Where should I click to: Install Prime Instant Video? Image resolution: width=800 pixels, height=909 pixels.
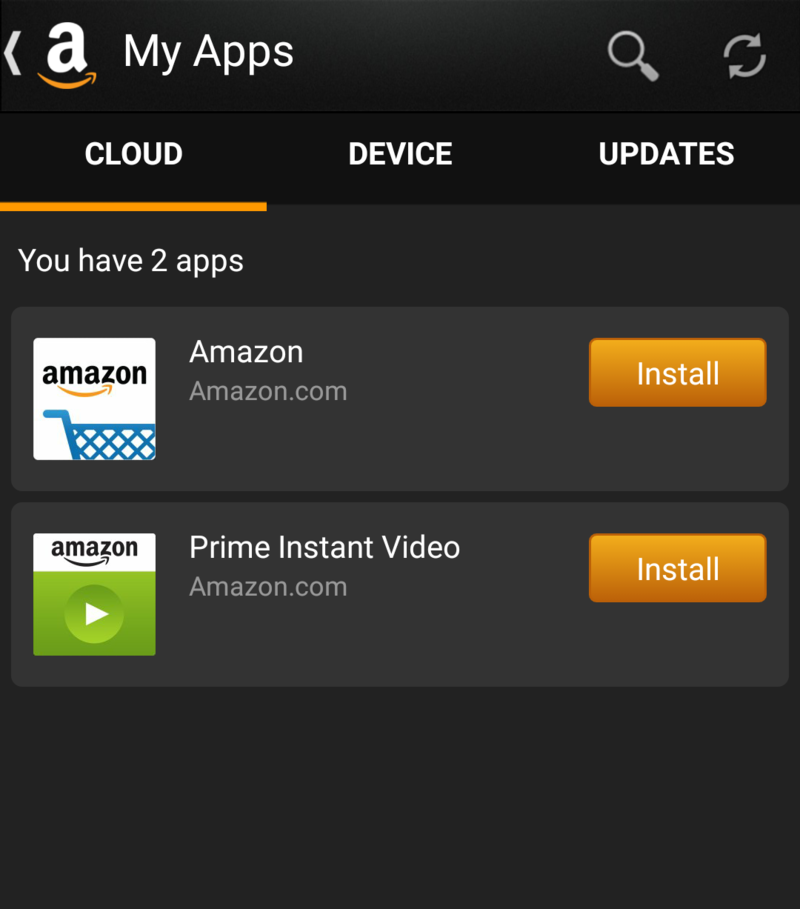tap(677, 568)
